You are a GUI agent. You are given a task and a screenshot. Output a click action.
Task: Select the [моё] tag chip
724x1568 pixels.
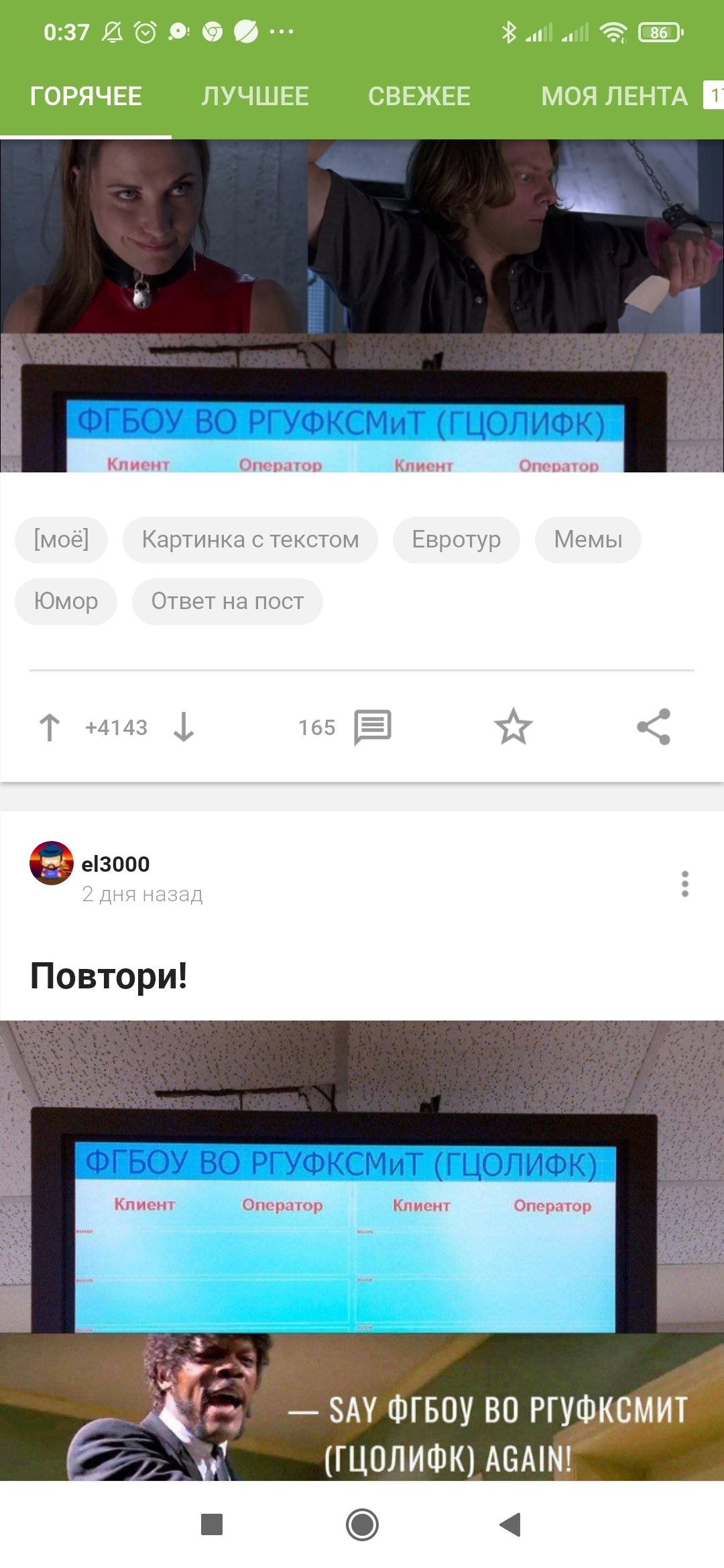click(x=61, y=539)
